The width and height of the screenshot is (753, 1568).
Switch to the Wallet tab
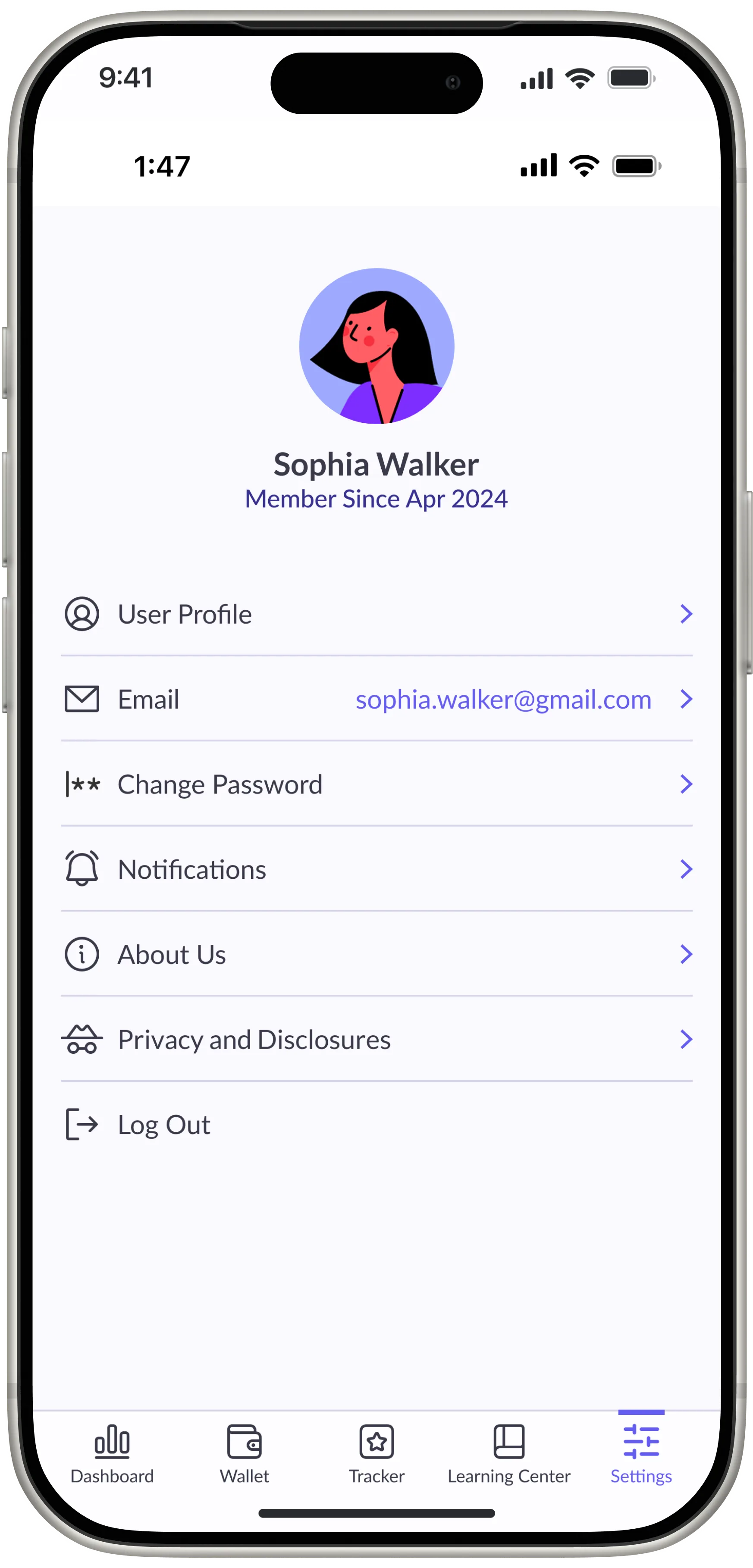coord(244,1453)
